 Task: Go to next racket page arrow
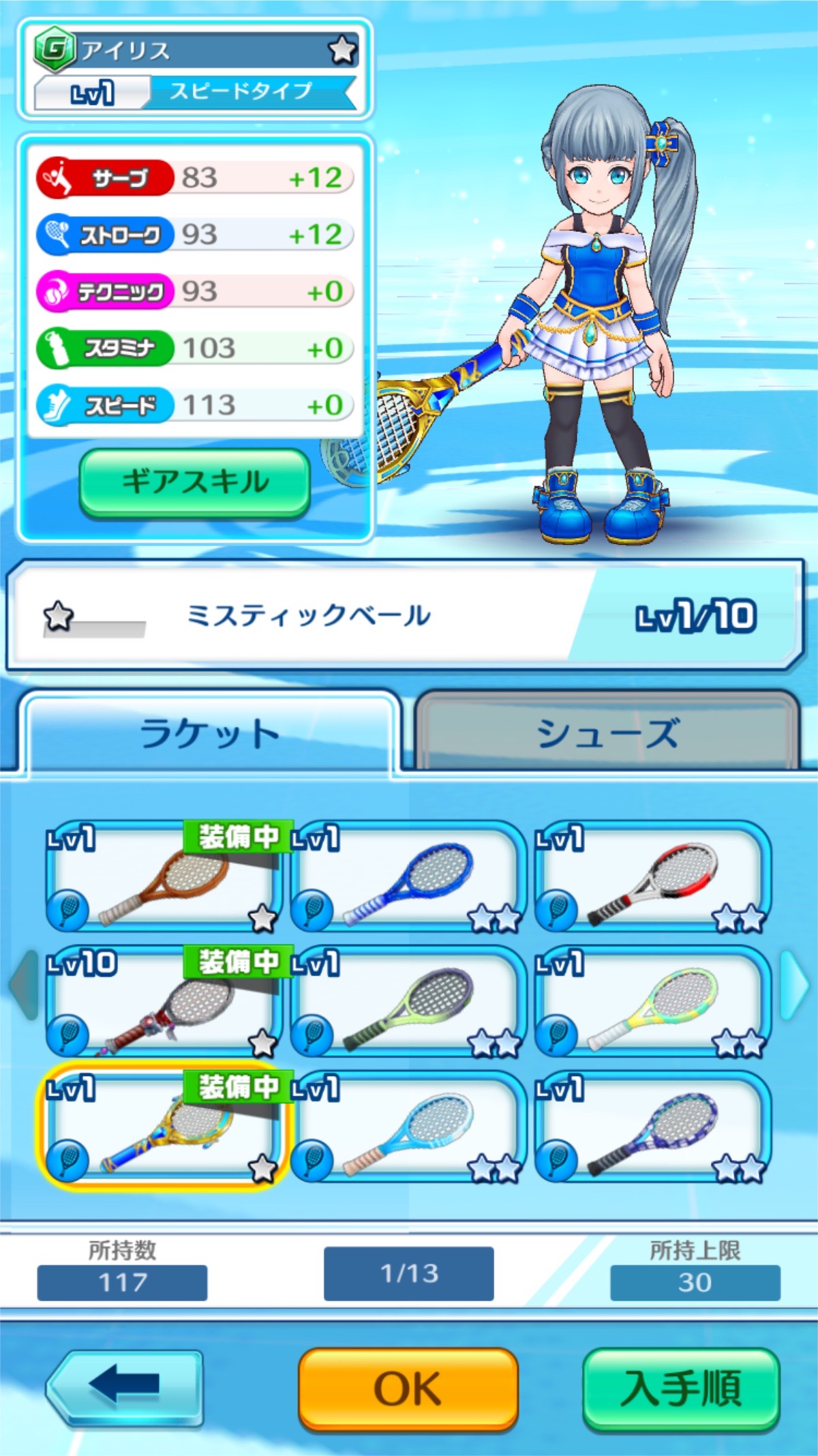click(794, 985)
